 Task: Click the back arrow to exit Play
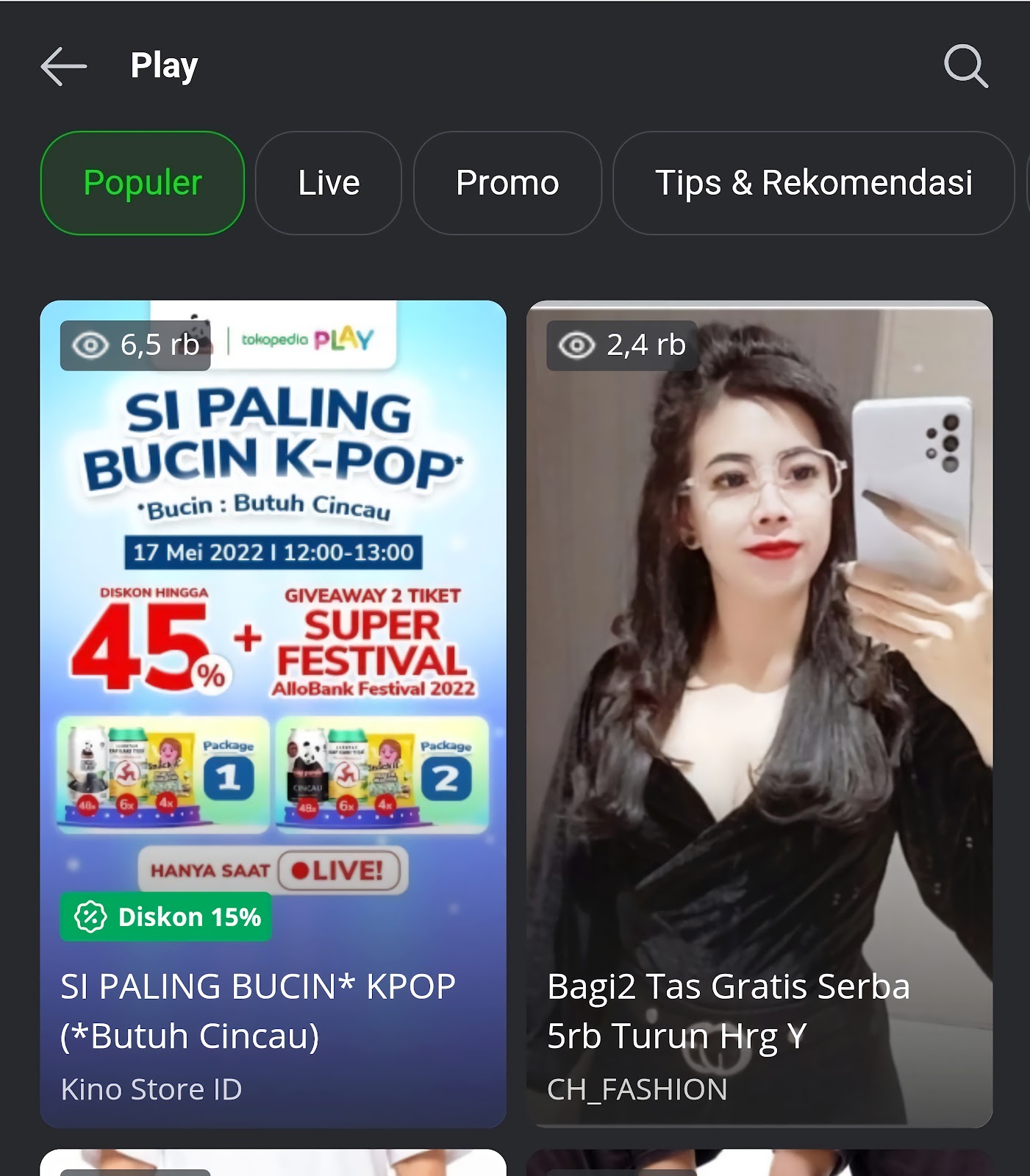[63, 67]
